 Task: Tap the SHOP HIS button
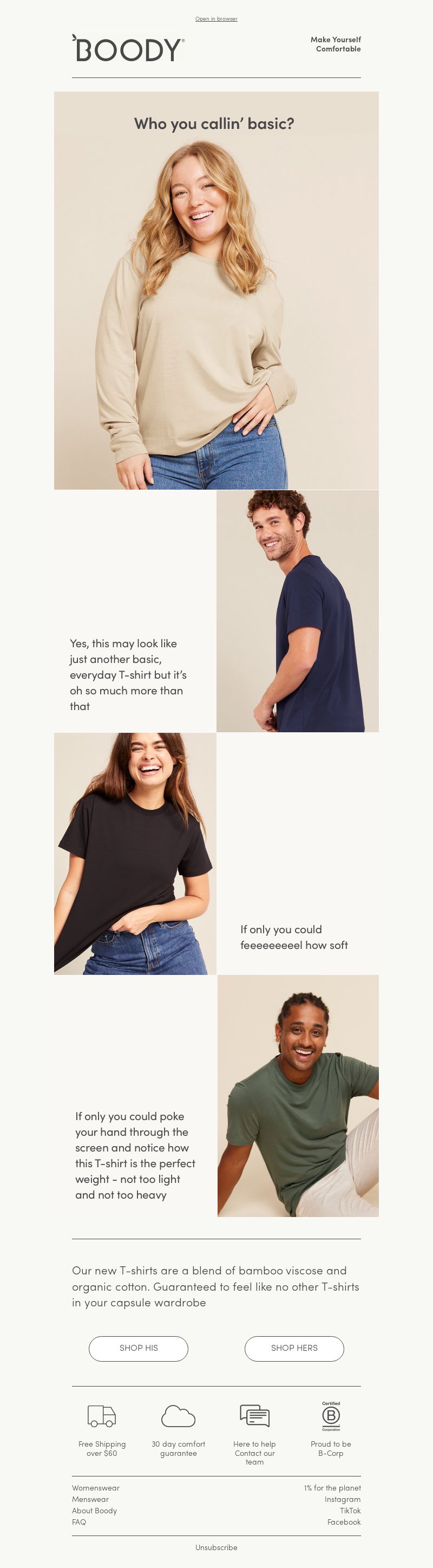click(139, 1348)
